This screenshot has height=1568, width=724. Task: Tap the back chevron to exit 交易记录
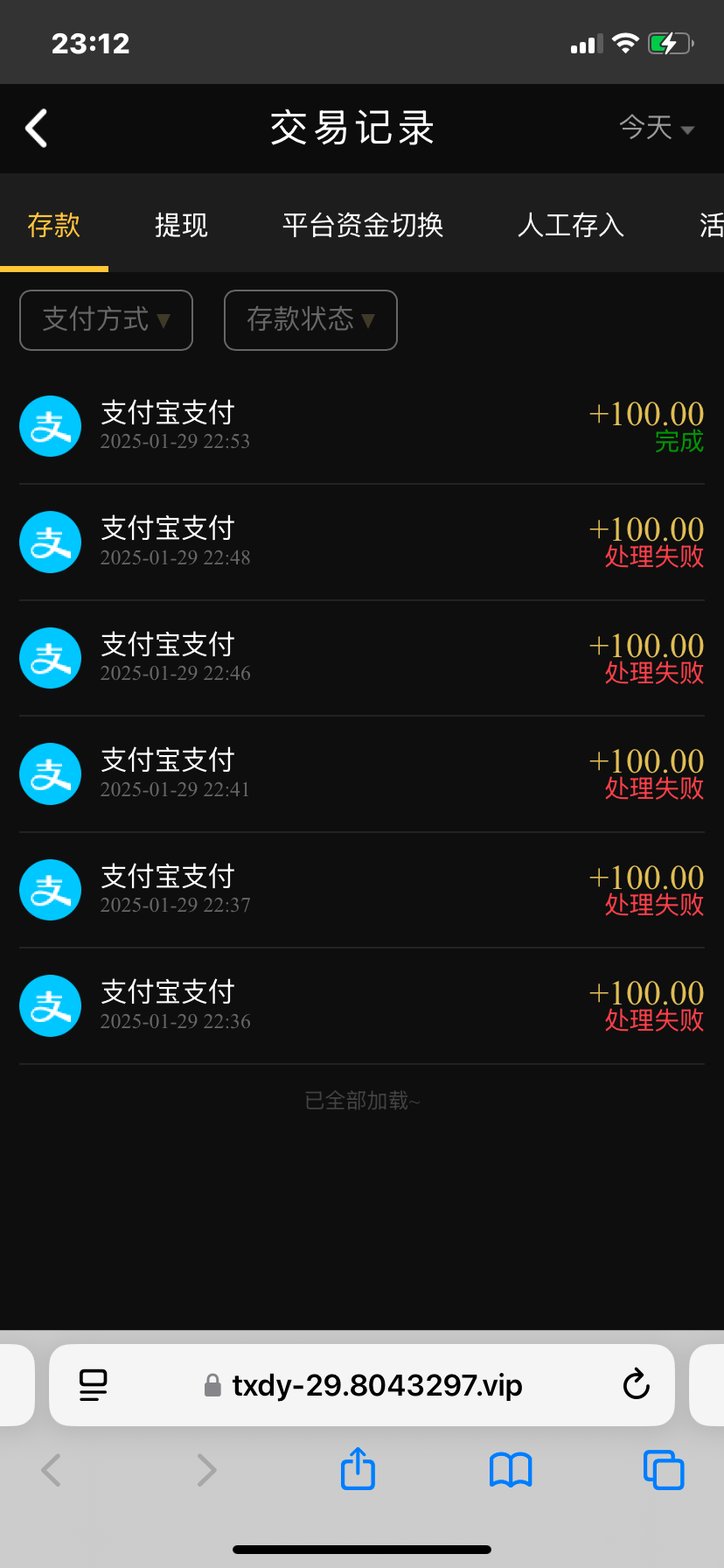tap(35, 128)
